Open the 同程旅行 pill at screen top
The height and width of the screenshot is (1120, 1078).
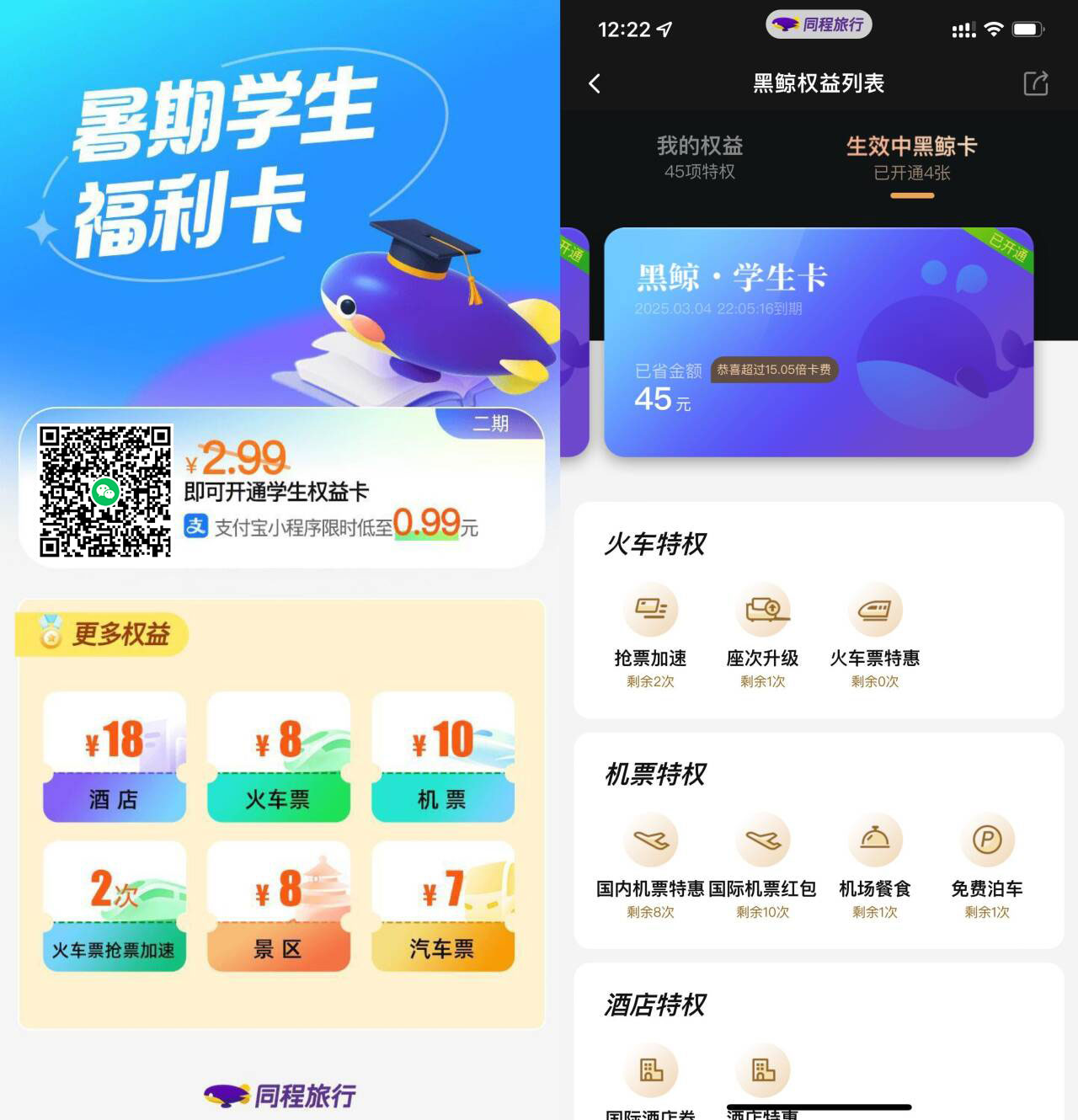818,24
